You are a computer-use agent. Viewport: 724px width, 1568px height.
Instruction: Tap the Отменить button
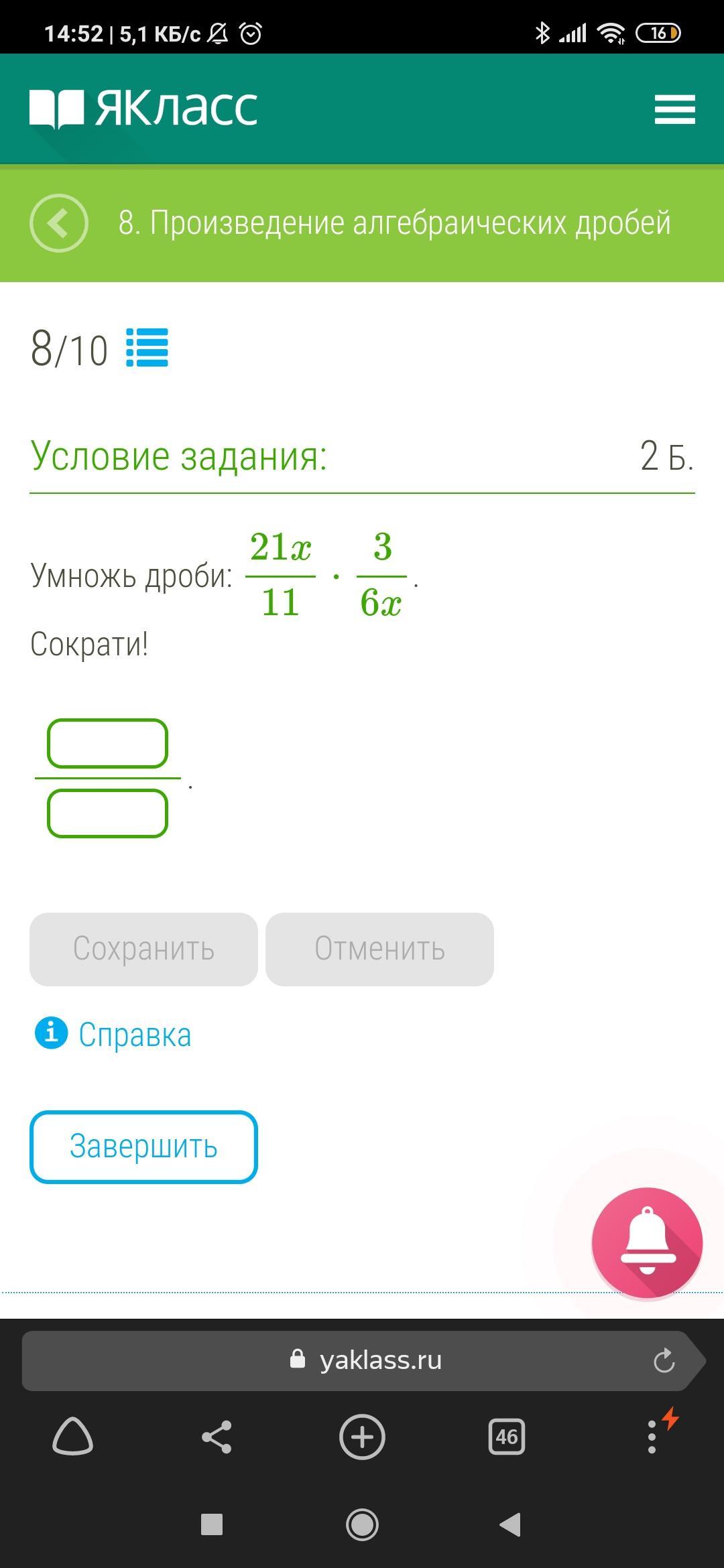(379, 949)
